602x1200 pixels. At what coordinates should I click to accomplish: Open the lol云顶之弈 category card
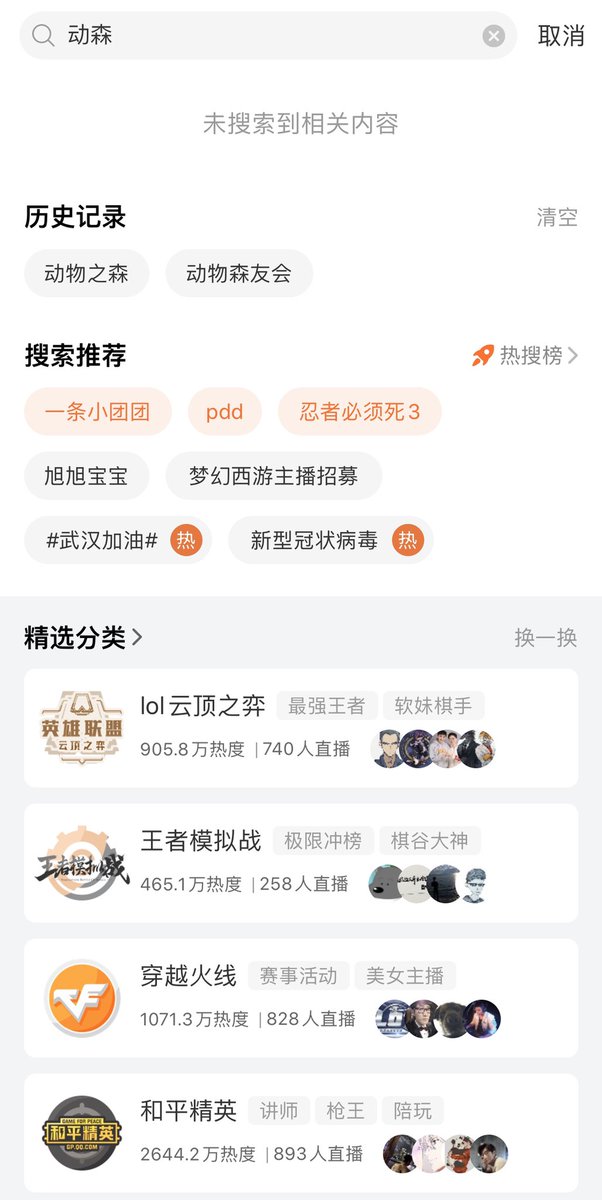click(301, 728)
